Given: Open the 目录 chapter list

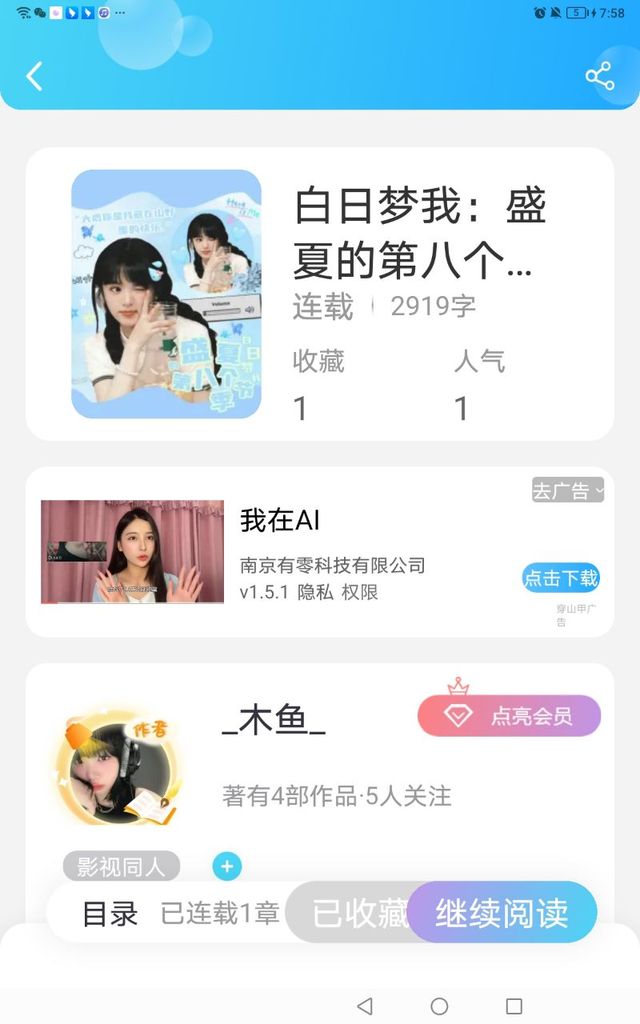Looking at the screenshot, I should pyautogui.click(x=109, y=913).
